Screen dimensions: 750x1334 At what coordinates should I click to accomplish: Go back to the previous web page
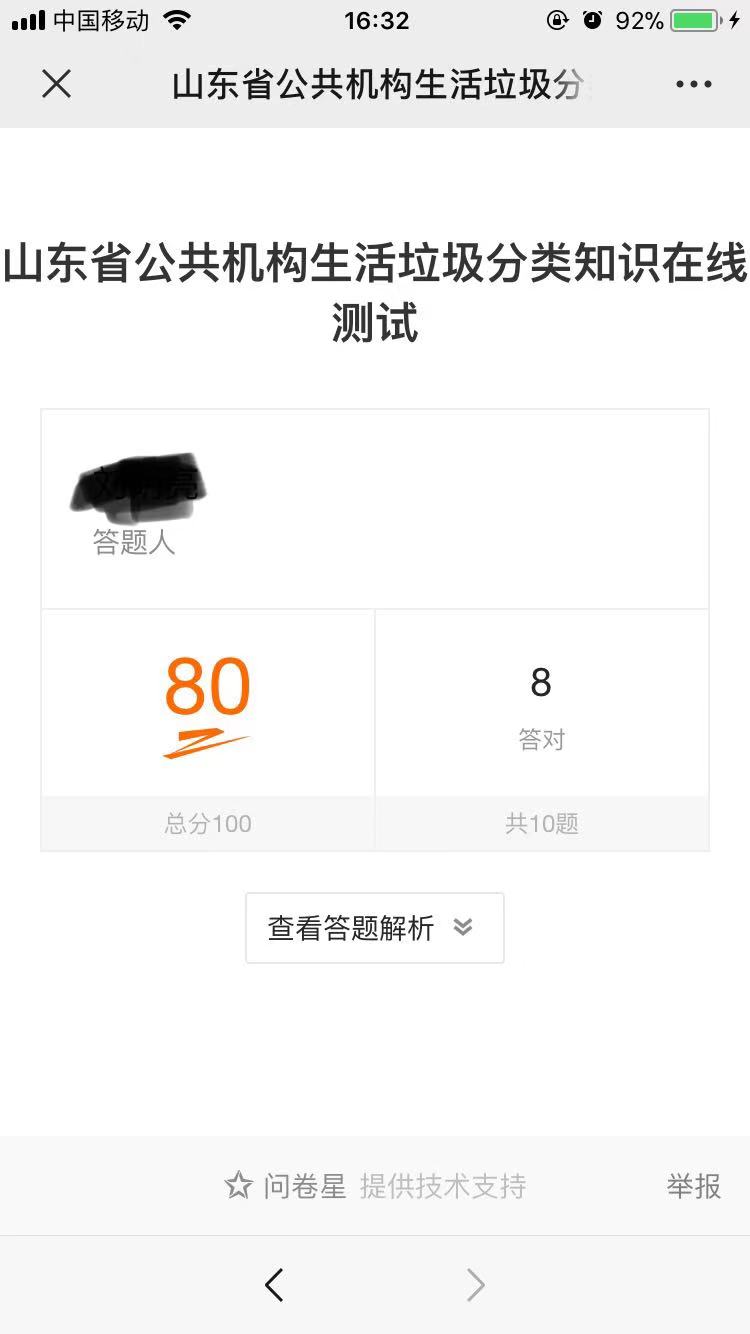[274, 1285]
